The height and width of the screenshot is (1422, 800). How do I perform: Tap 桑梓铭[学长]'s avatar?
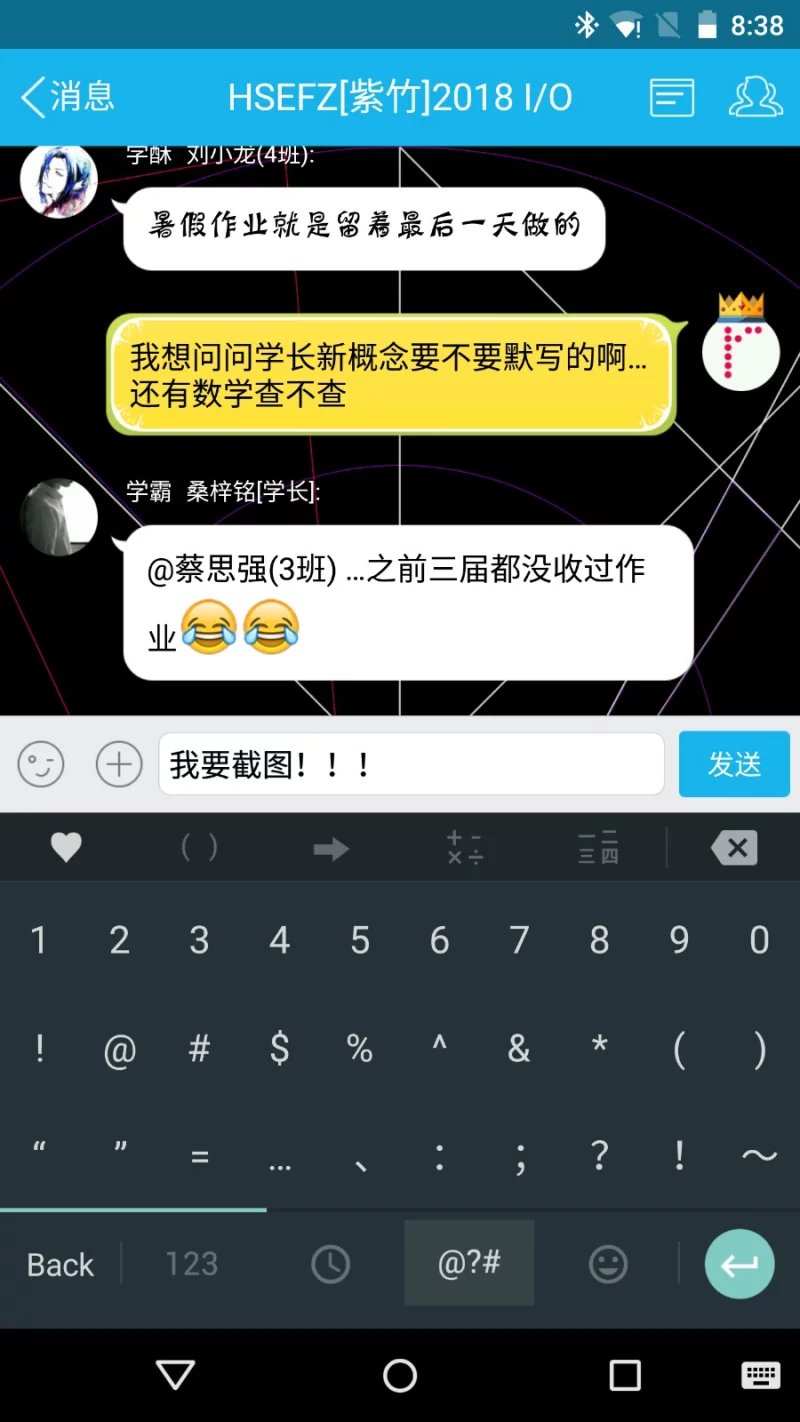pyautogui.click(x=59, y=517)
